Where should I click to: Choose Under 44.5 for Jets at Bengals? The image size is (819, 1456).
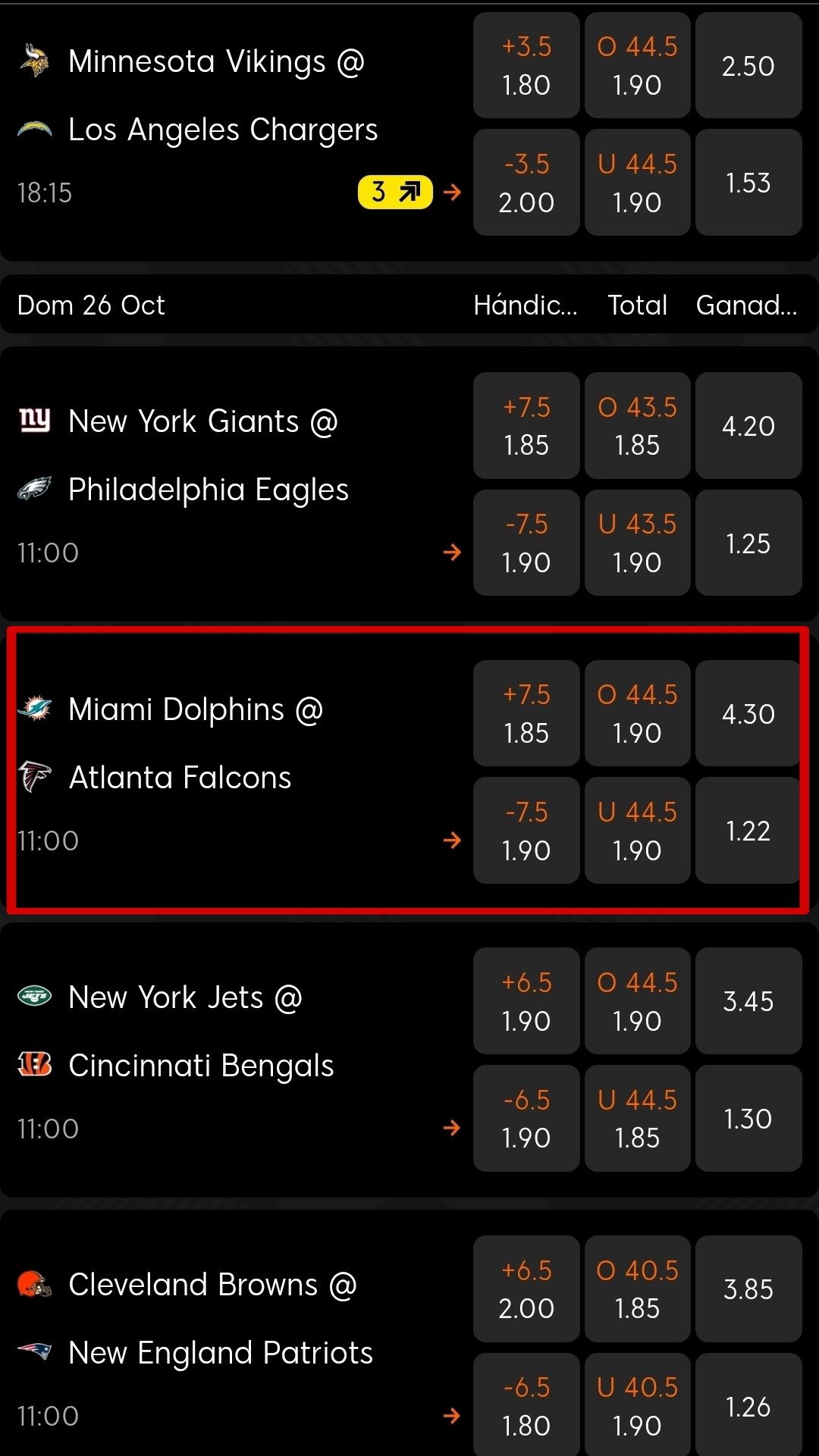click(x=637, y=1119)
